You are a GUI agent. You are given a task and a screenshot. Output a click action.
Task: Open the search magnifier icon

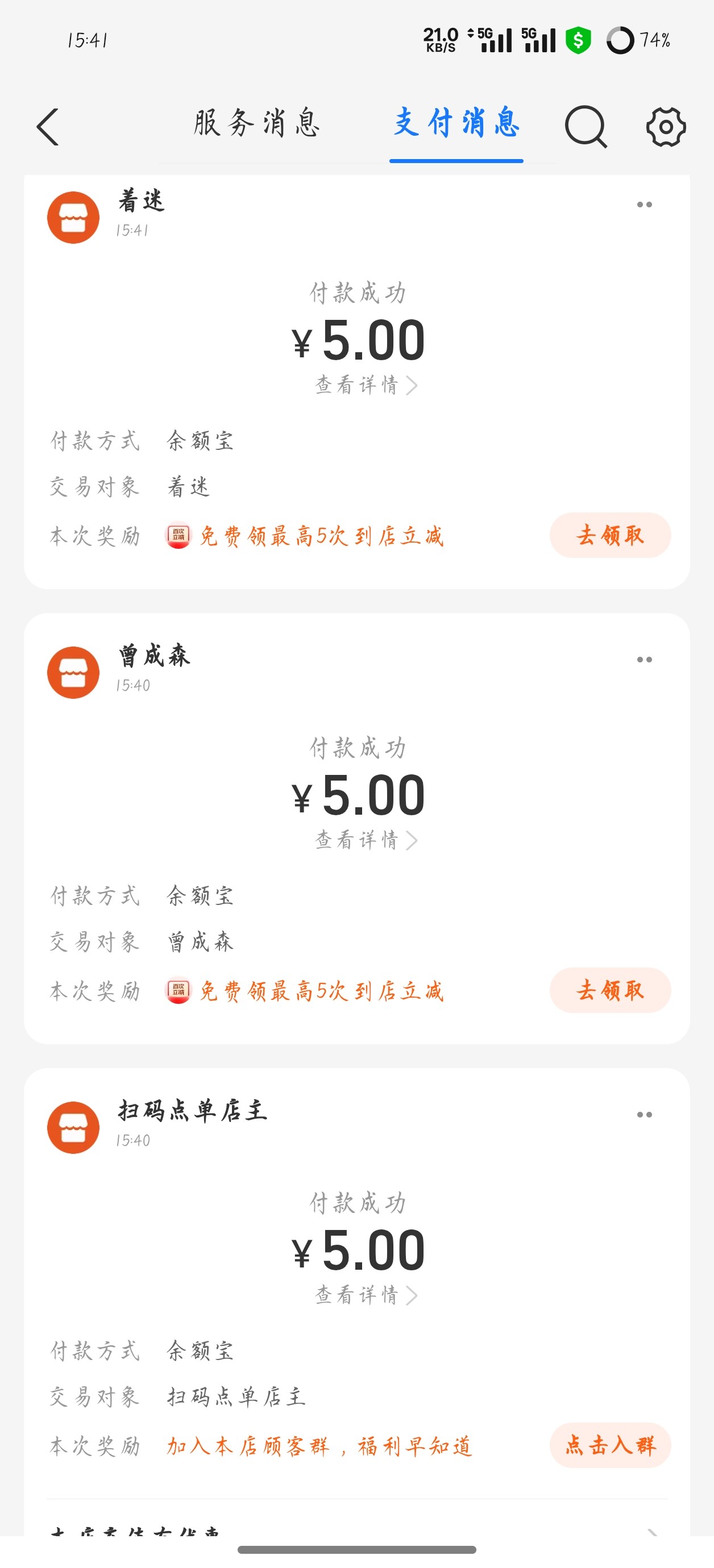click(x=586, y=127)
